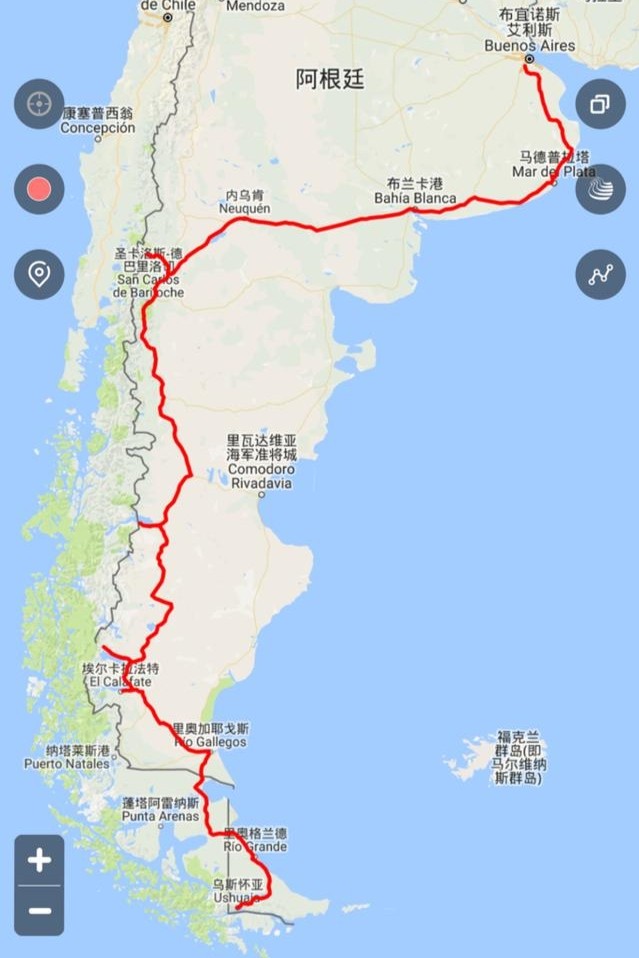Image resolution: width=639 pixels, height=958 pixels.
Task: Open the route track icon
Action: coord(600,274)
